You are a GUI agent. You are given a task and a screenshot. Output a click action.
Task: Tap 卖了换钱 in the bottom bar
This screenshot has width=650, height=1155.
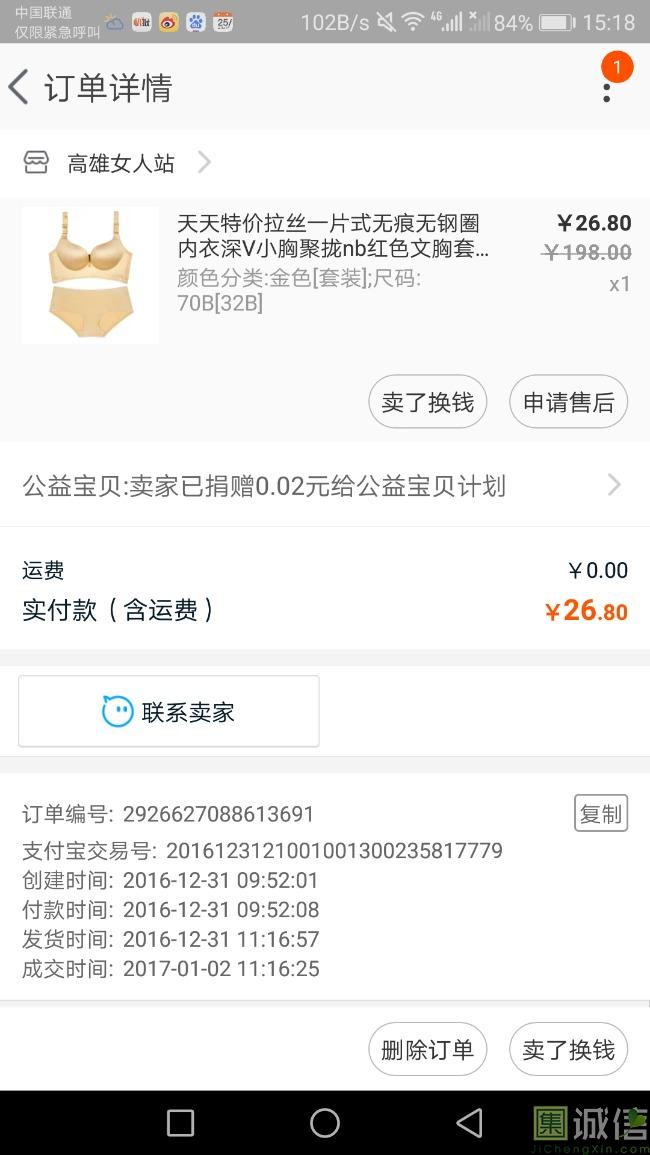[568, 1050]
